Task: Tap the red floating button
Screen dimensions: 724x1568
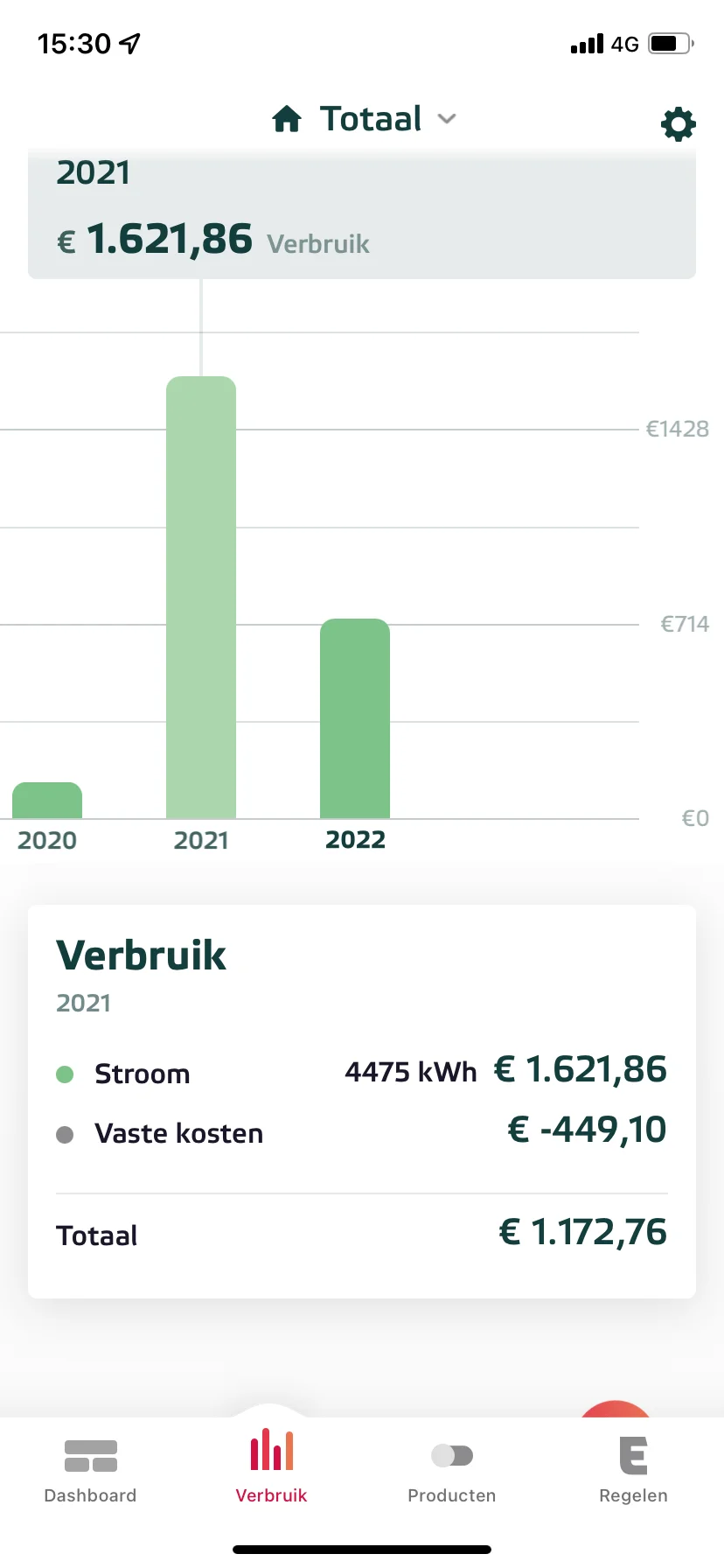Action: pos(616,1410)
